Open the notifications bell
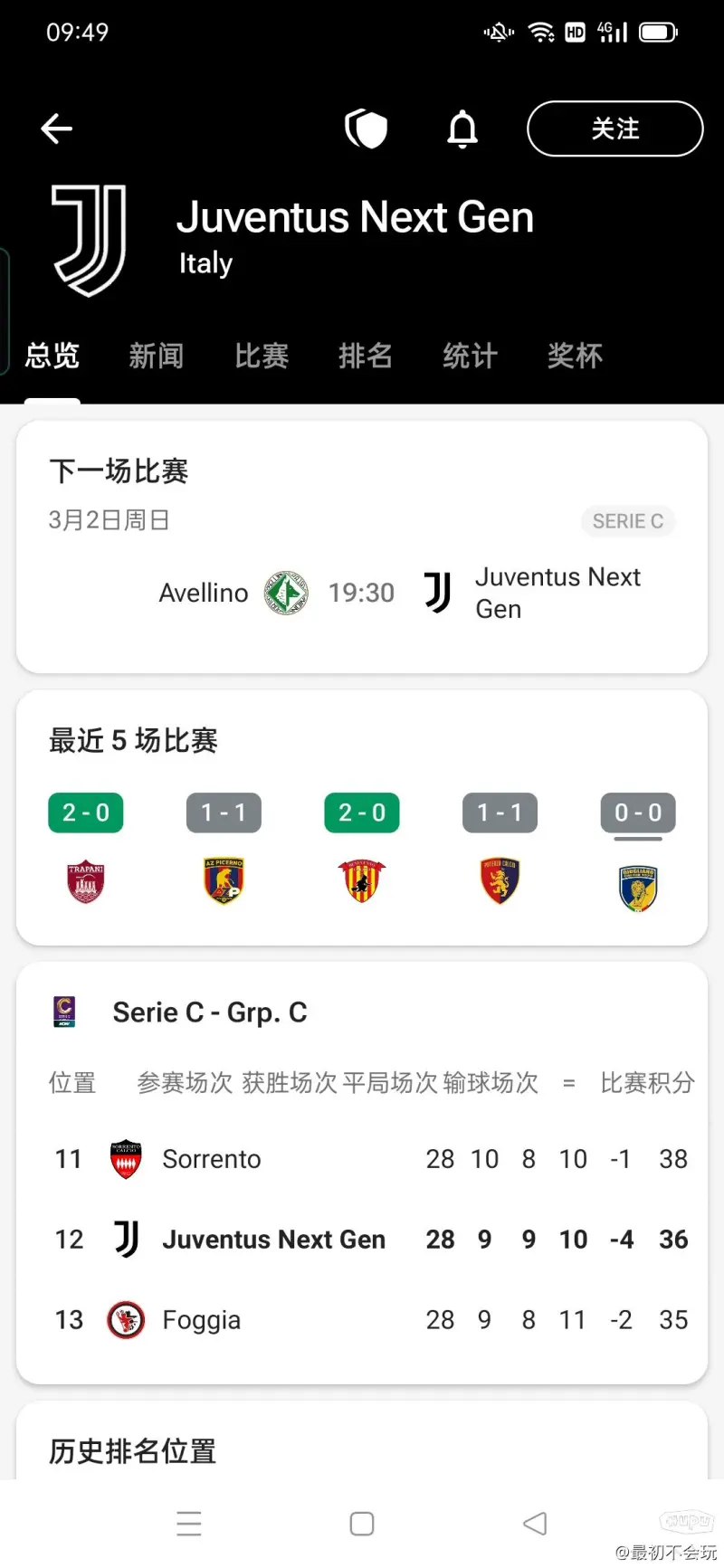724x1568 pixels. (x=462, y=128)
